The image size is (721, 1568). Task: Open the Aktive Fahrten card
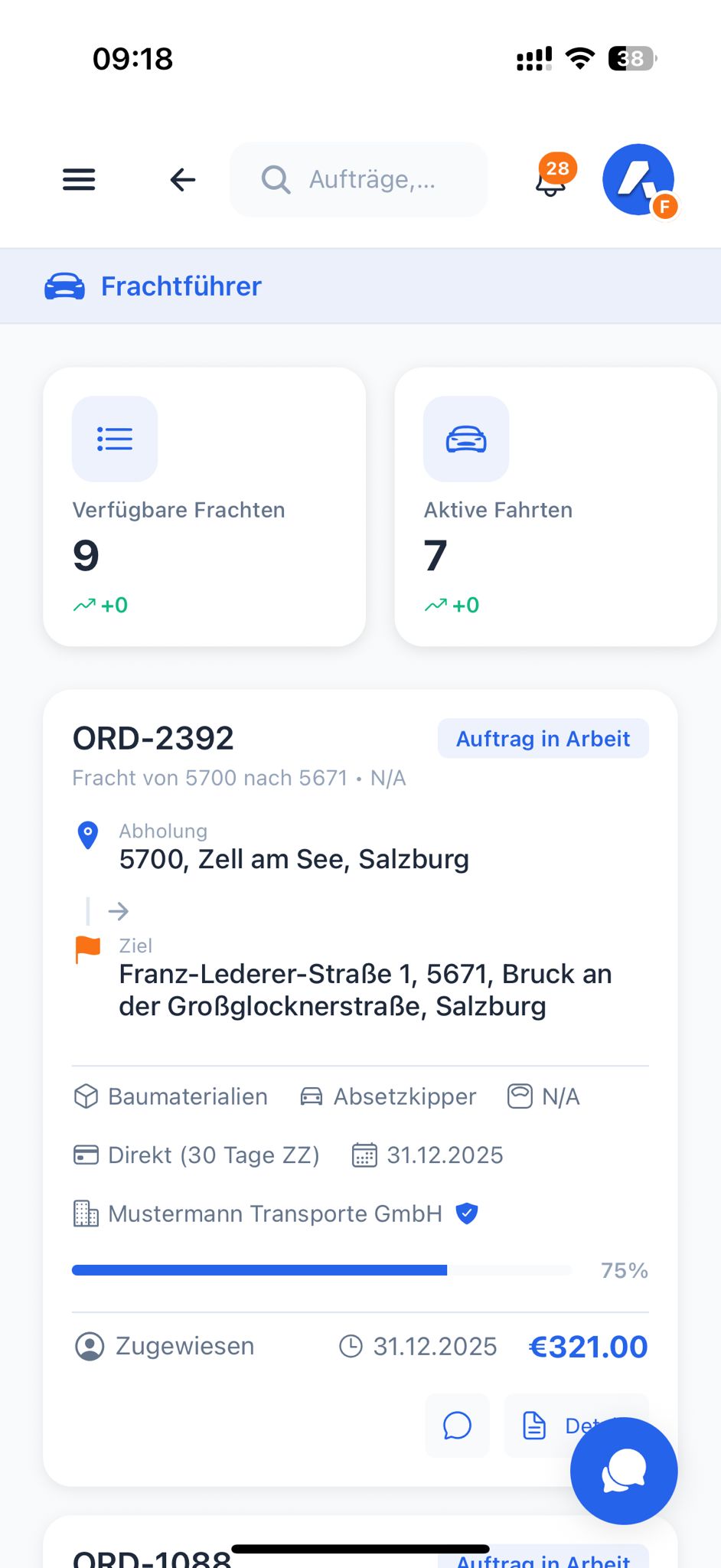(x=556, y=507)
